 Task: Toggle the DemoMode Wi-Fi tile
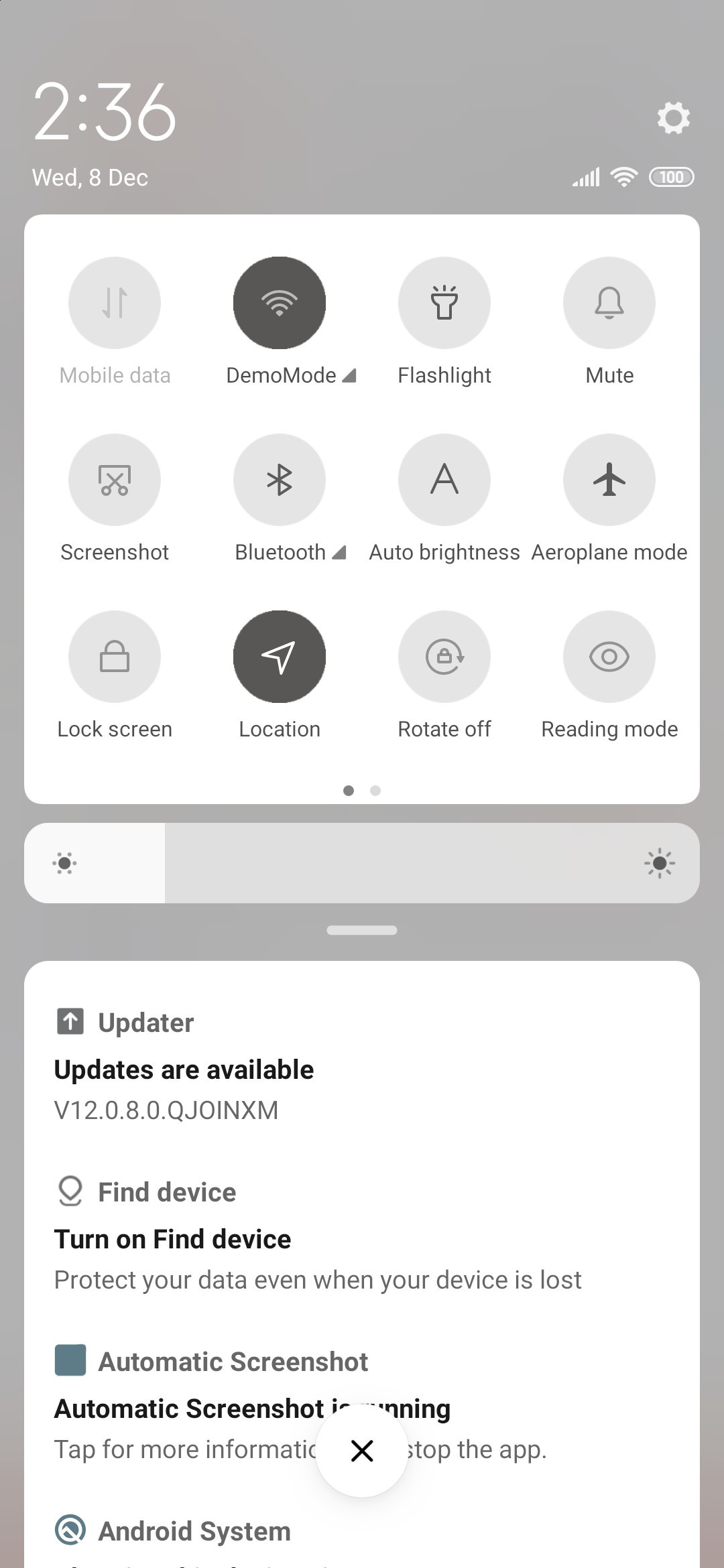click(280, 303)
